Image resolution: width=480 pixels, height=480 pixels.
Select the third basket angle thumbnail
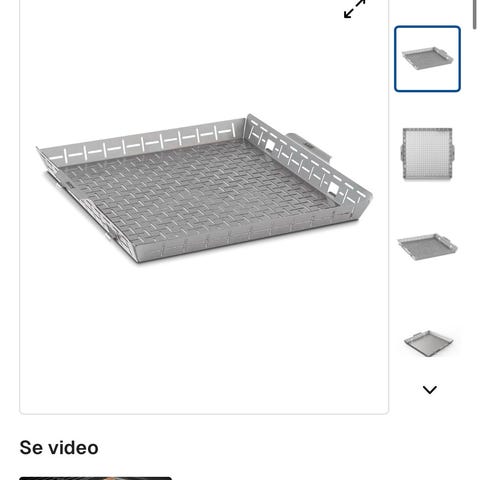[x=427, y=246]
